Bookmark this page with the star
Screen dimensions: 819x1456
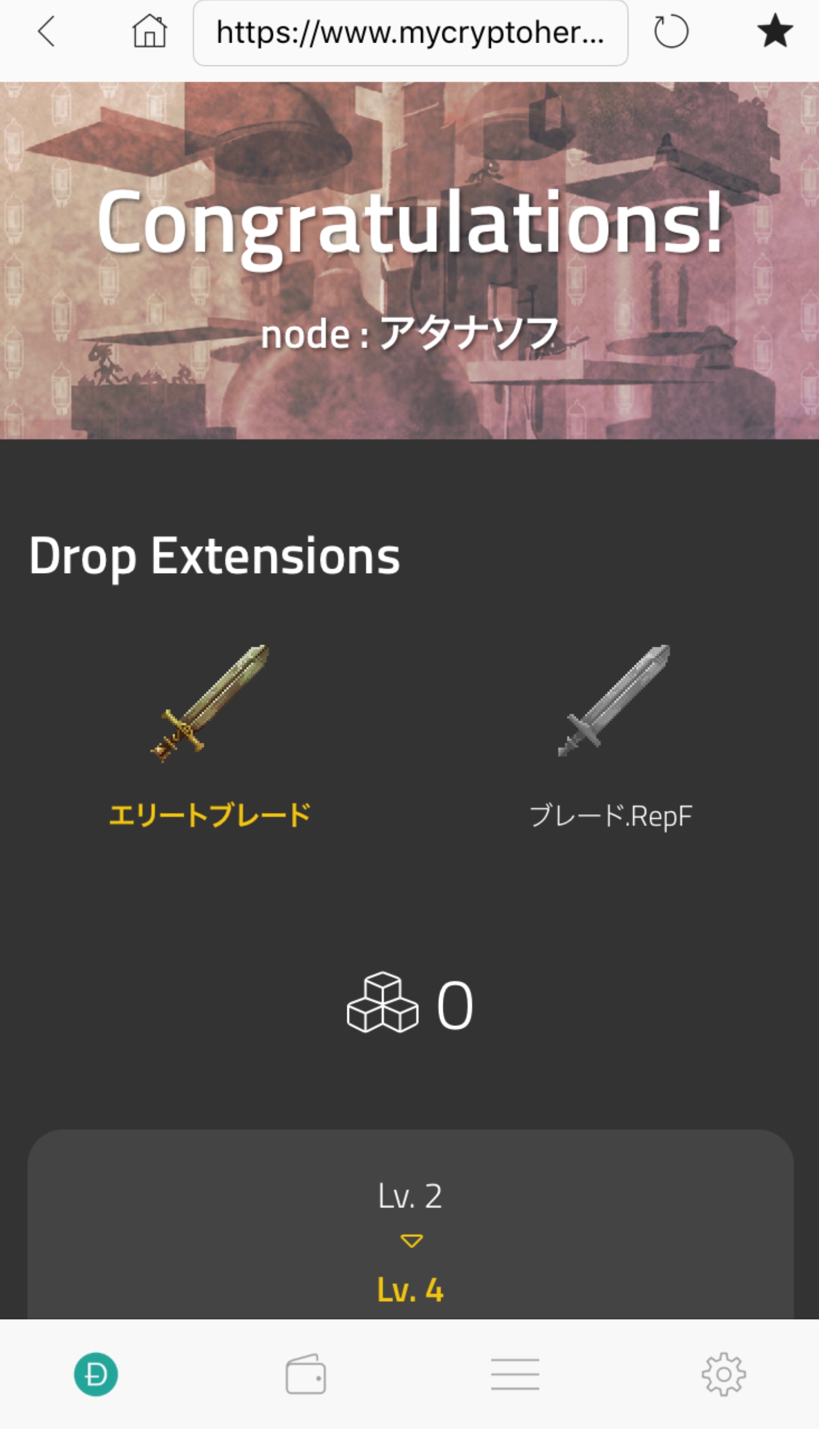(x=774, y=32)
